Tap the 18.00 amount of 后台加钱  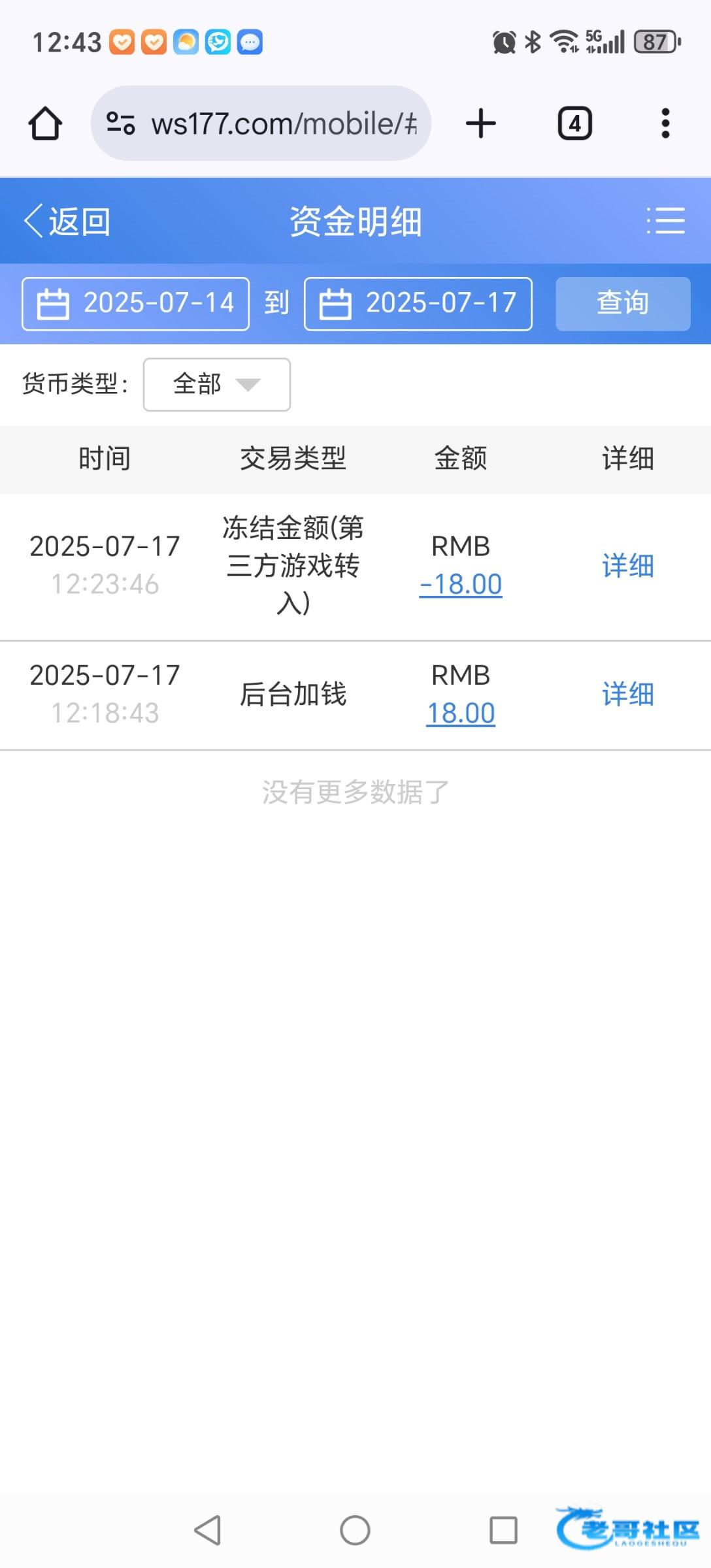pos(461,713)
